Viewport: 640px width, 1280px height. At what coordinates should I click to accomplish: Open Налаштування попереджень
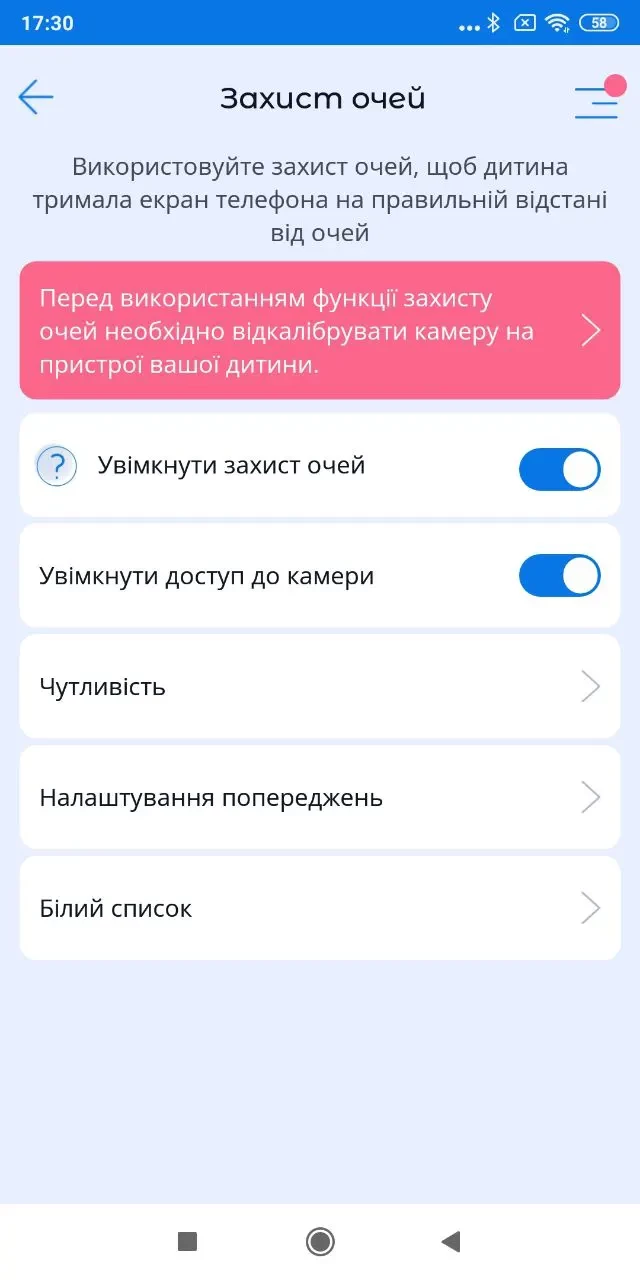pos(320,798)
